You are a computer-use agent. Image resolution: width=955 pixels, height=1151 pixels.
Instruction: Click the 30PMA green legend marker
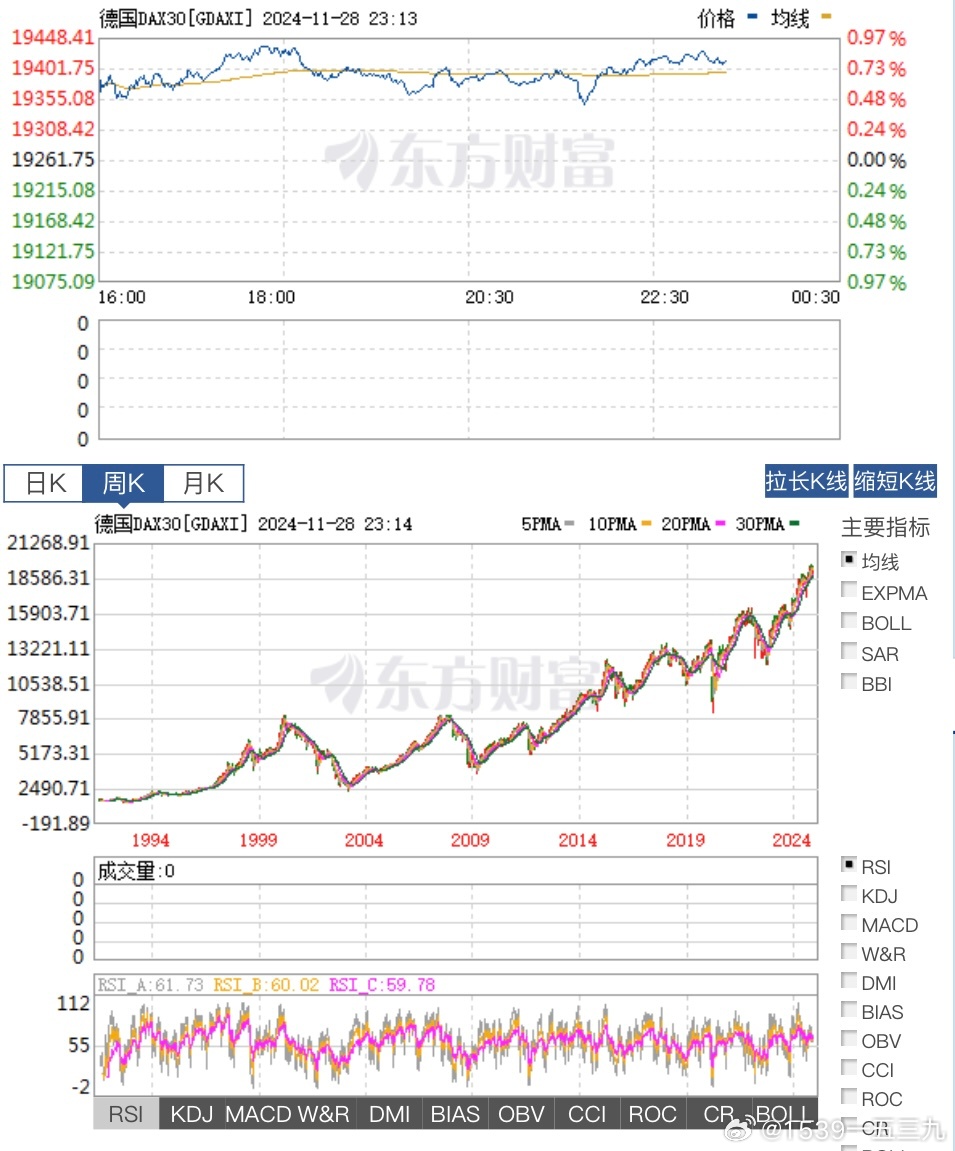pos(793,523)
